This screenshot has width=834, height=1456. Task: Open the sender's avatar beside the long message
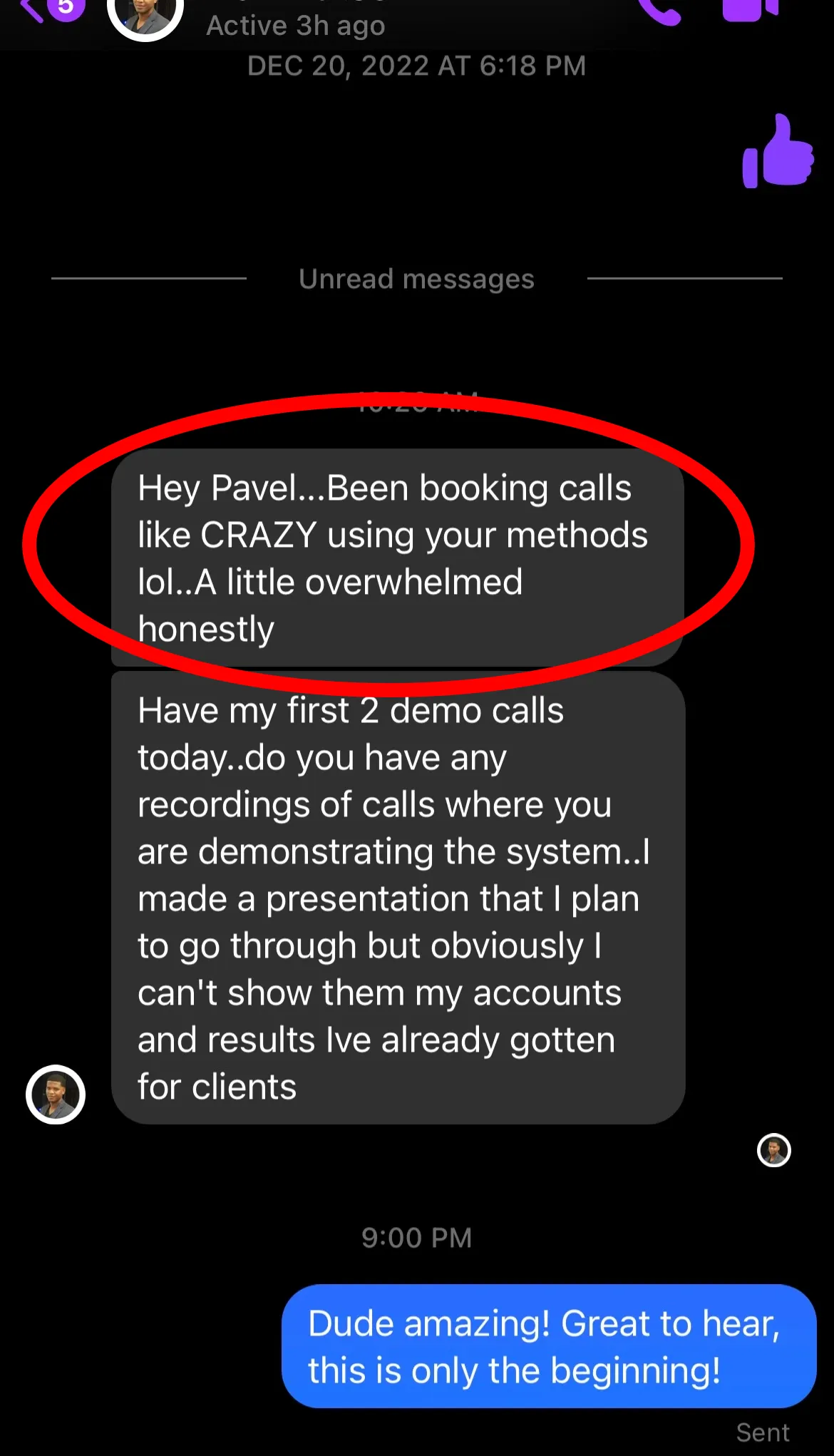click(56, 1094)
